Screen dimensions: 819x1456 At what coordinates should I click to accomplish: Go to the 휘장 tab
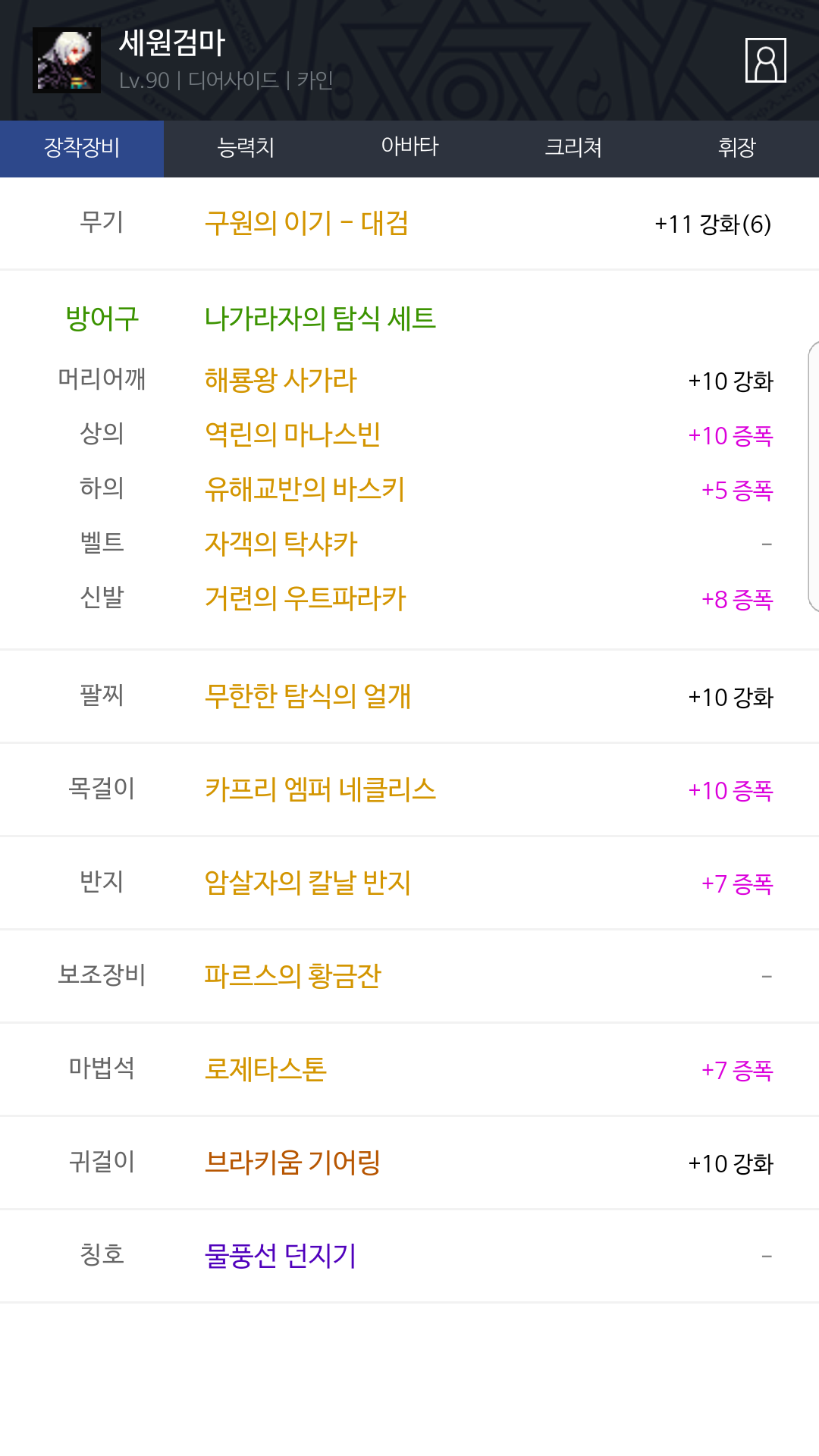pos(737,149)
